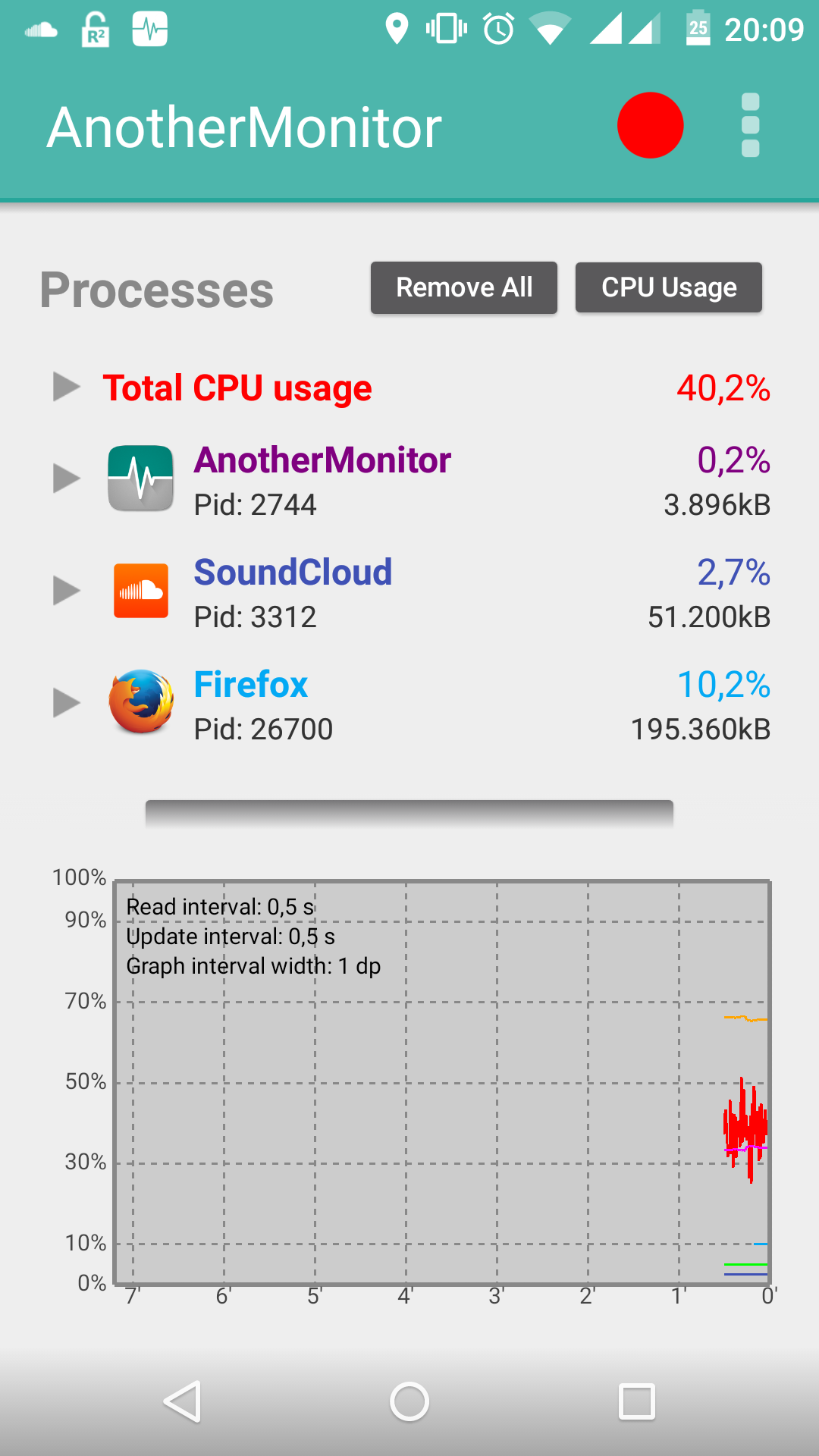819x1456 pixels.
Task: Toggle the arrow beside SoundCloud process
Action: [x=67, y=591]
